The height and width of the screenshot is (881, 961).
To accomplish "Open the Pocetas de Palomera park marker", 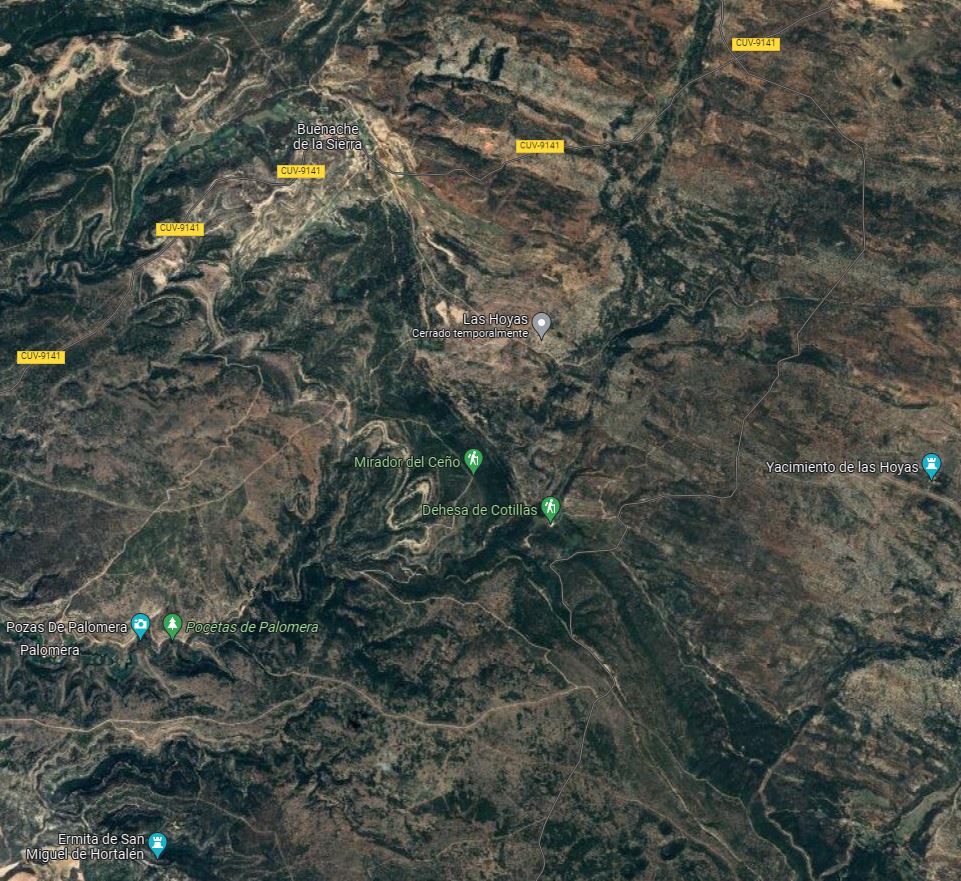I will tap(172, 626).
